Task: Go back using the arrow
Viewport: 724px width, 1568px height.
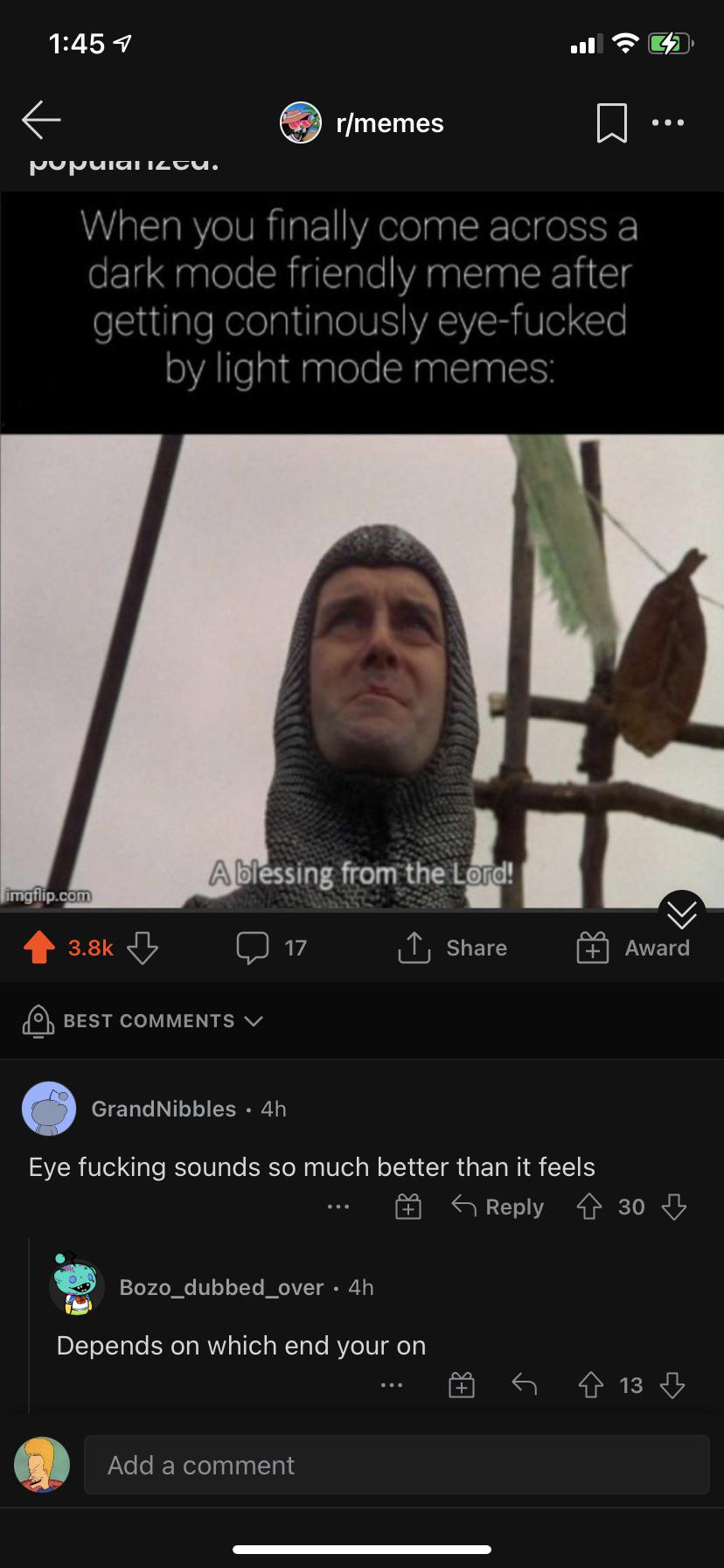Action: (x=41, y=120)
